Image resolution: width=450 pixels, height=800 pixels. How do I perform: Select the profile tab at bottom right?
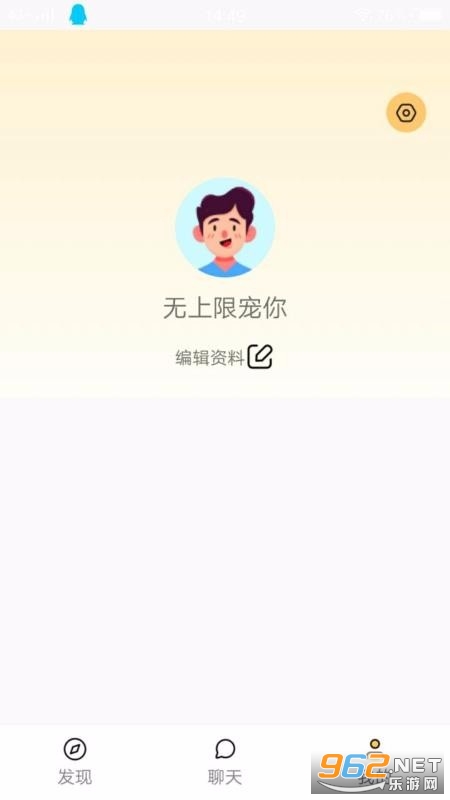375,762
